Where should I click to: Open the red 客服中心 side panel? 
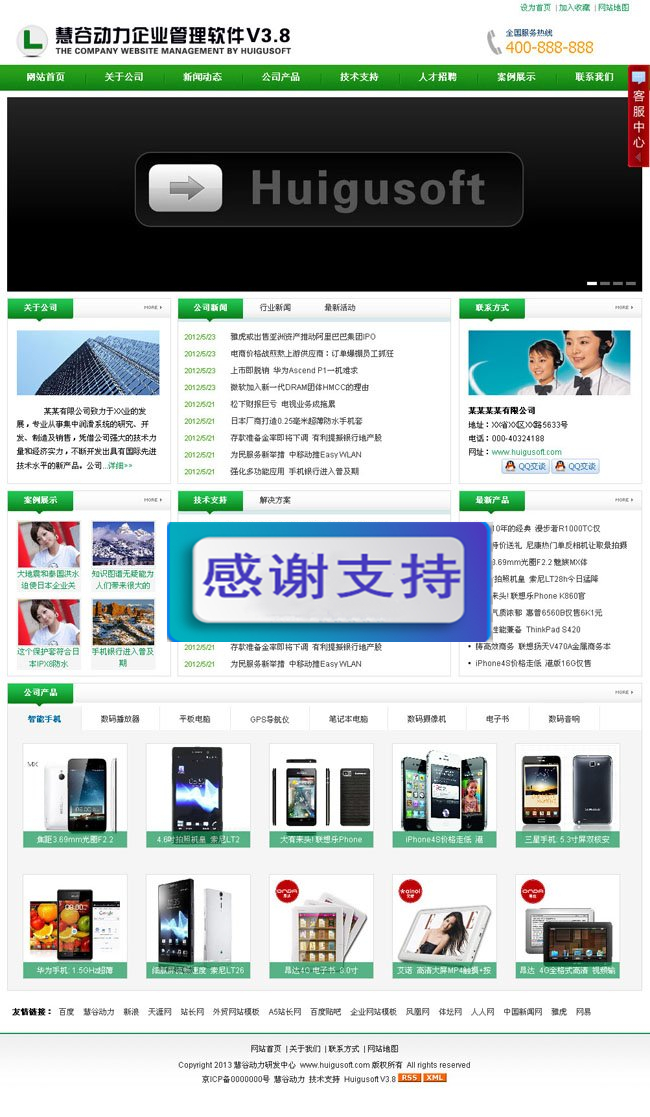point(638,116)
